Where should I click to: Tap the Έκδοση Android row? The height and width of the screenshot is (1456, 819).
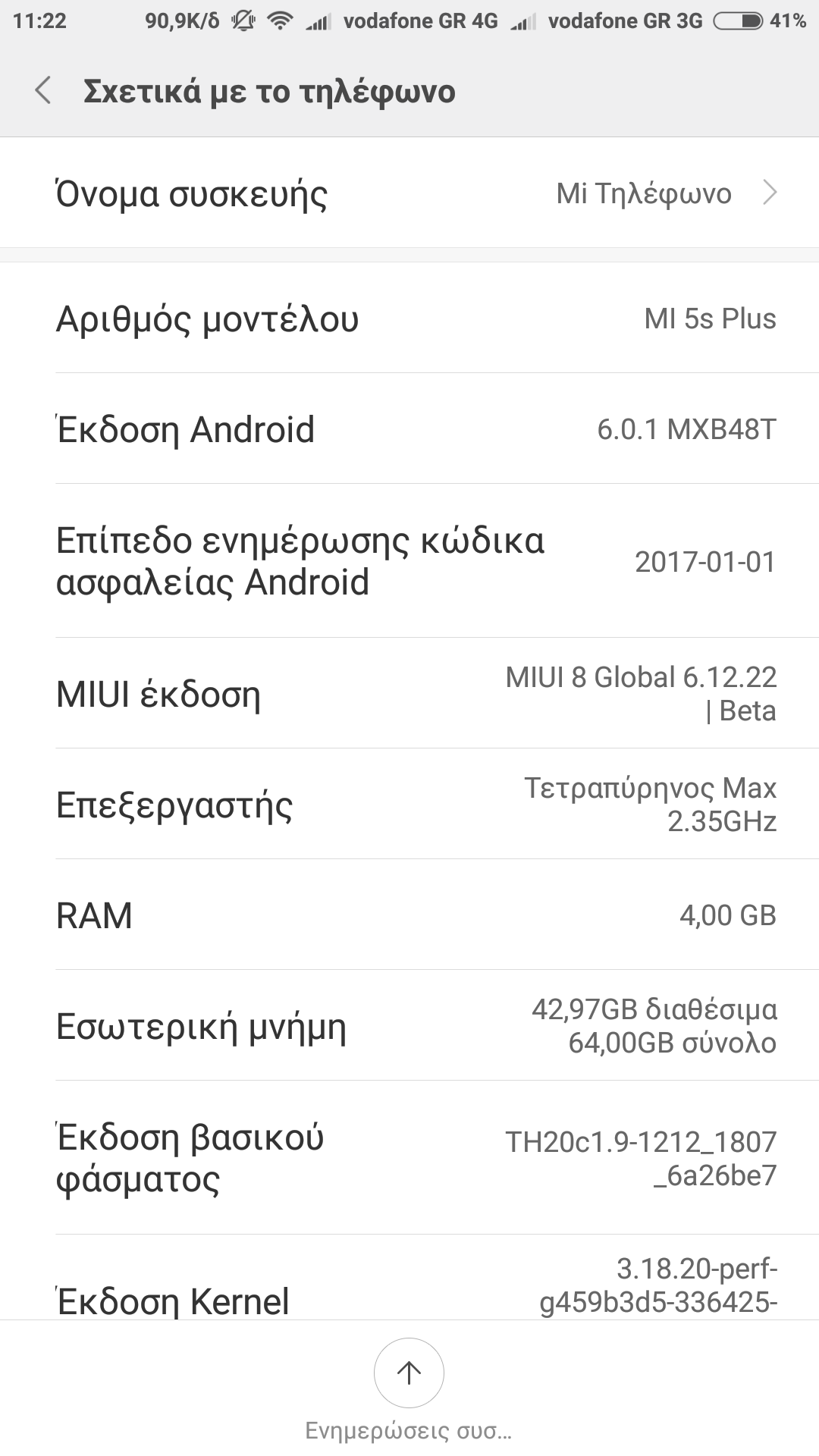point(409,429)
